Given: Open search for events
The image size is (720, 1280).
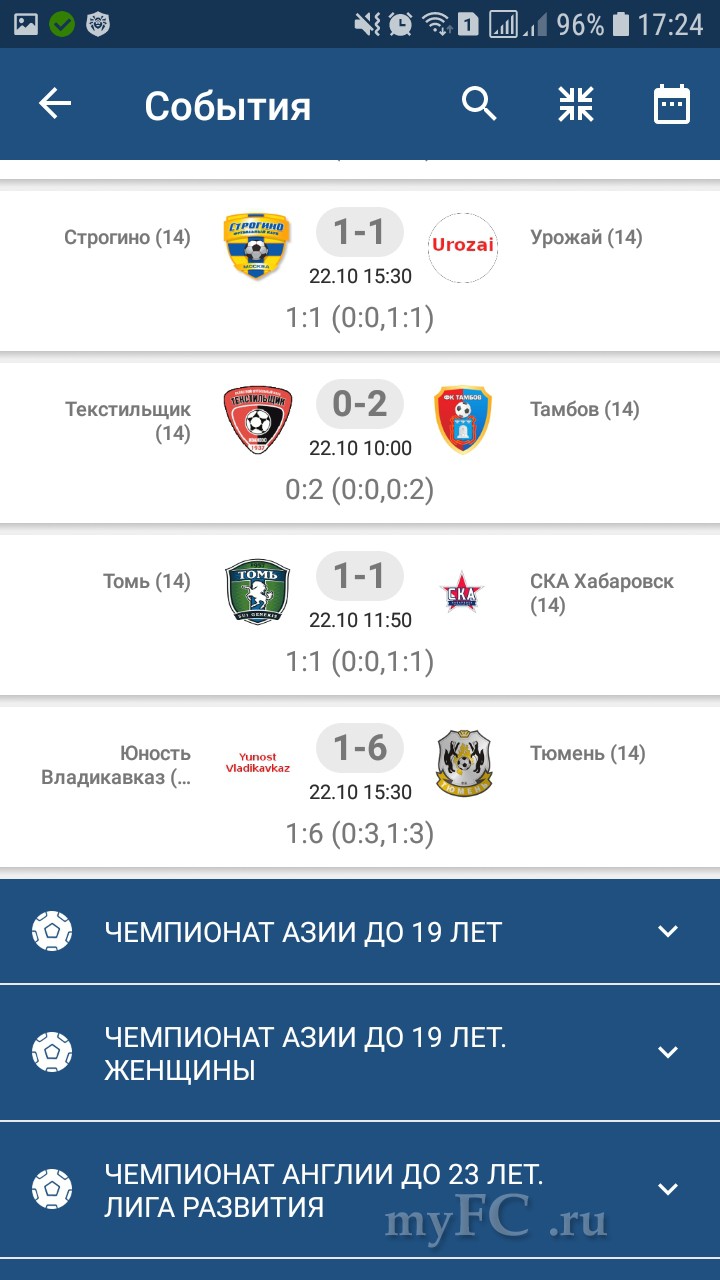Looking at the screenshot, I should [x=479, y=104].
